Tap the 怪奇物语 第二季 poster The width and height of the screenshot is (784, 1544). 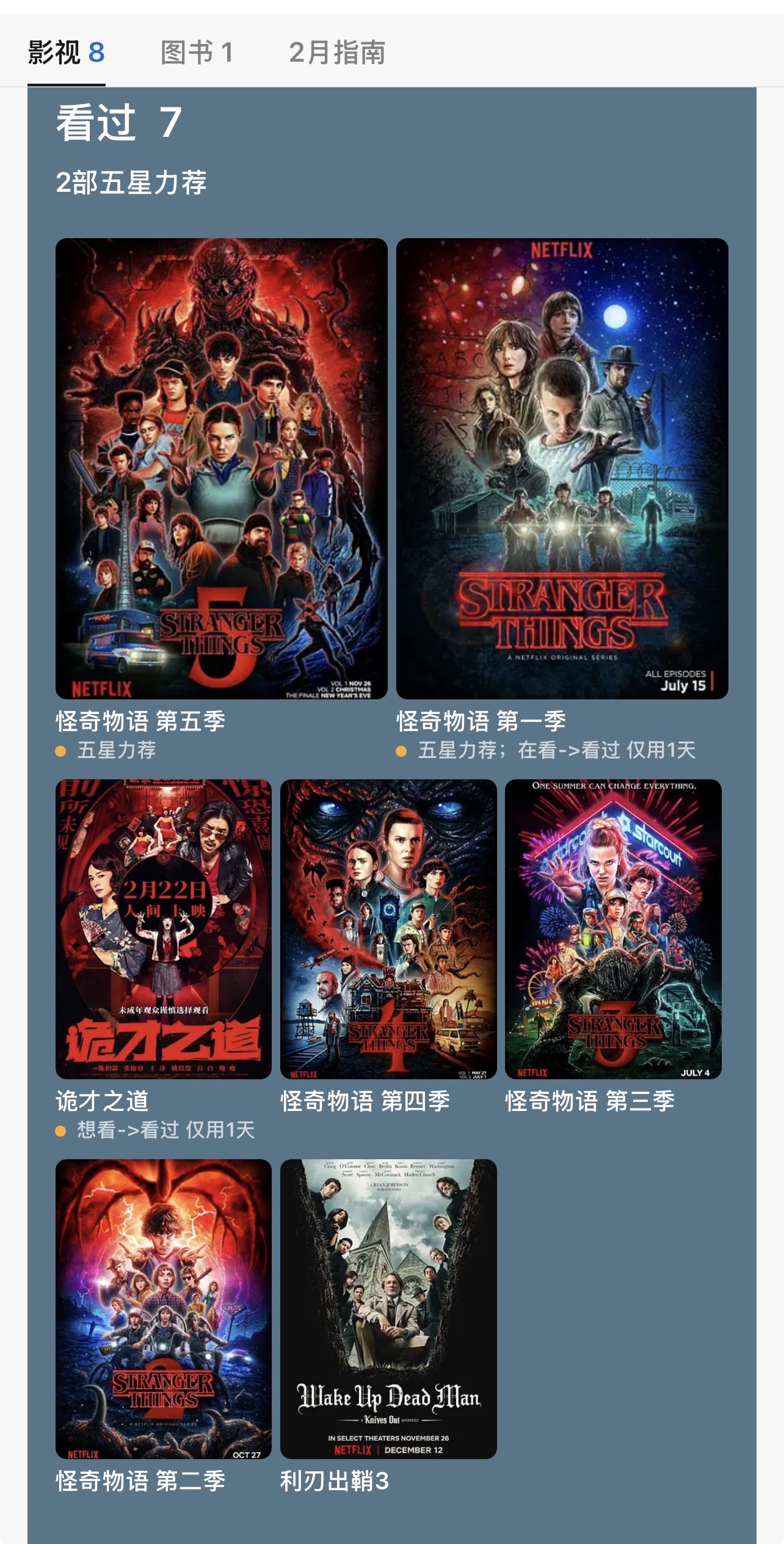click(x=163, y=1309)
